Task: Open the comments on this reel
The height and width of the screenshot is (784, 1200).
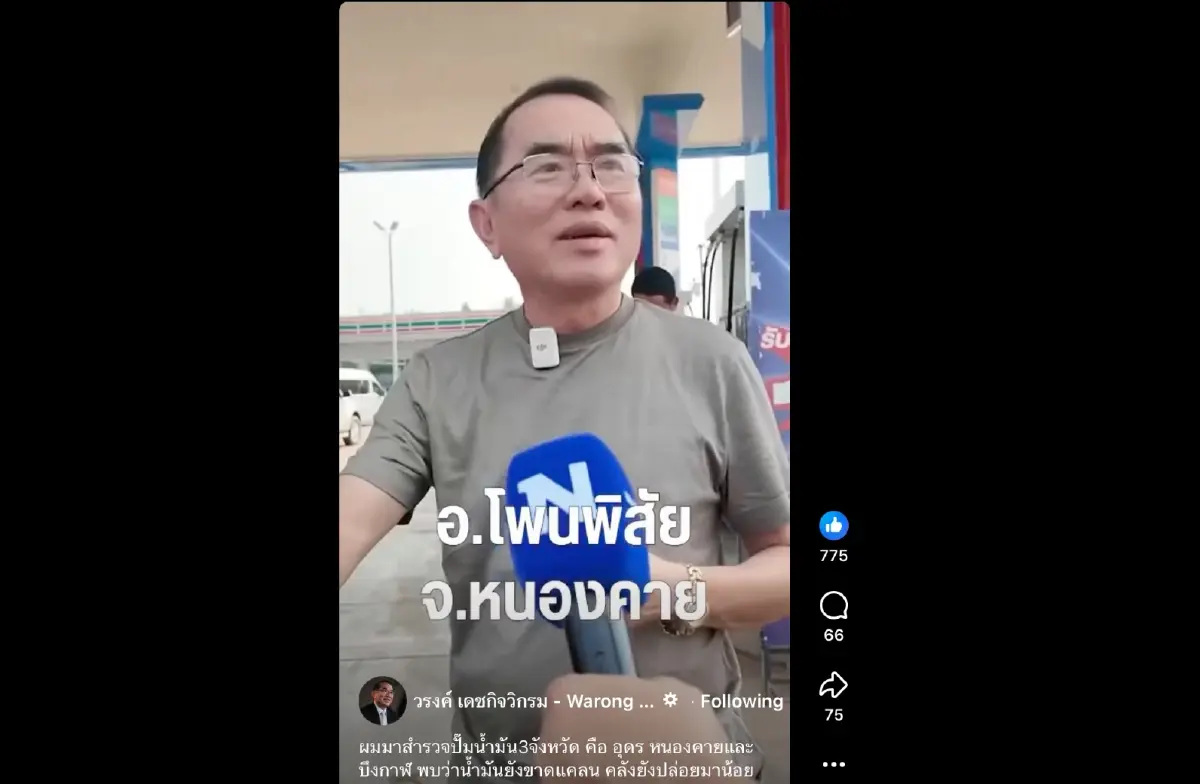Action: [x=833, y=606]
